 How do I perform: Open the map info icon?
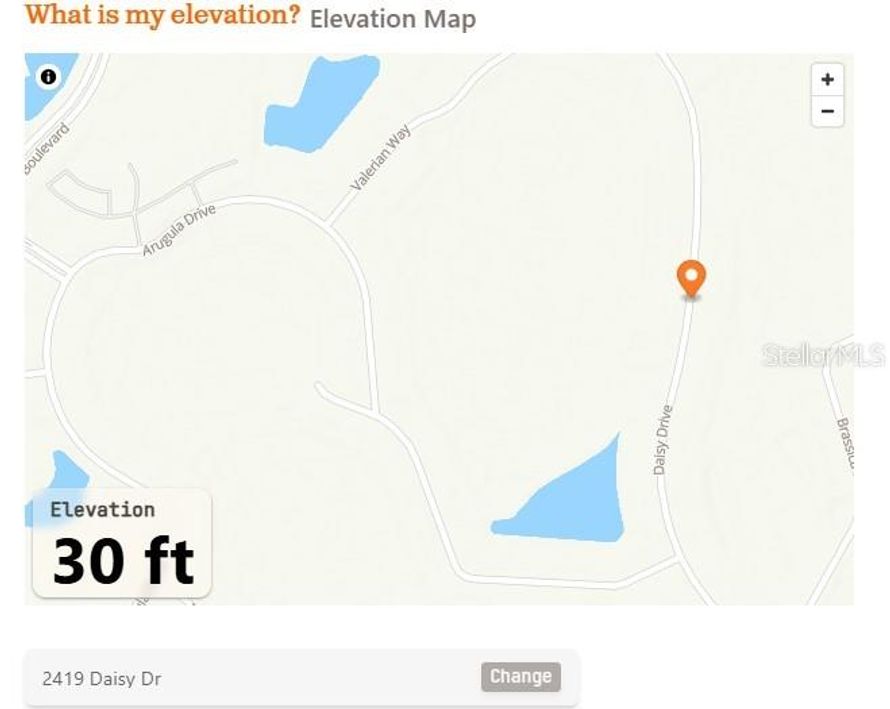48,77
